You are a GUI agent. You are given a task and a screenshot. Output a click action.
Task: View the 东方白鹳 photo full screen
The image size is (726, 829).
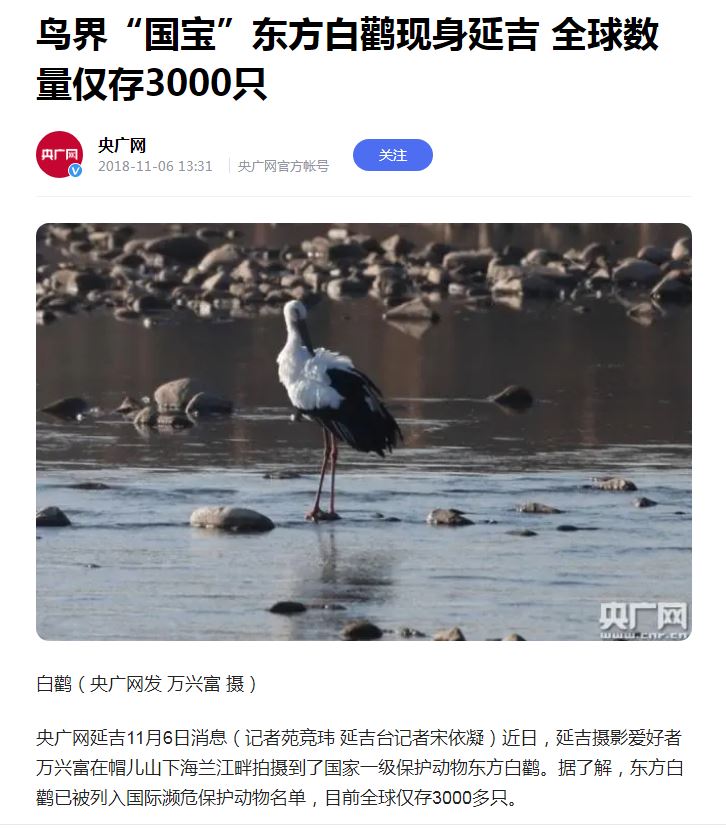(364, 431)
